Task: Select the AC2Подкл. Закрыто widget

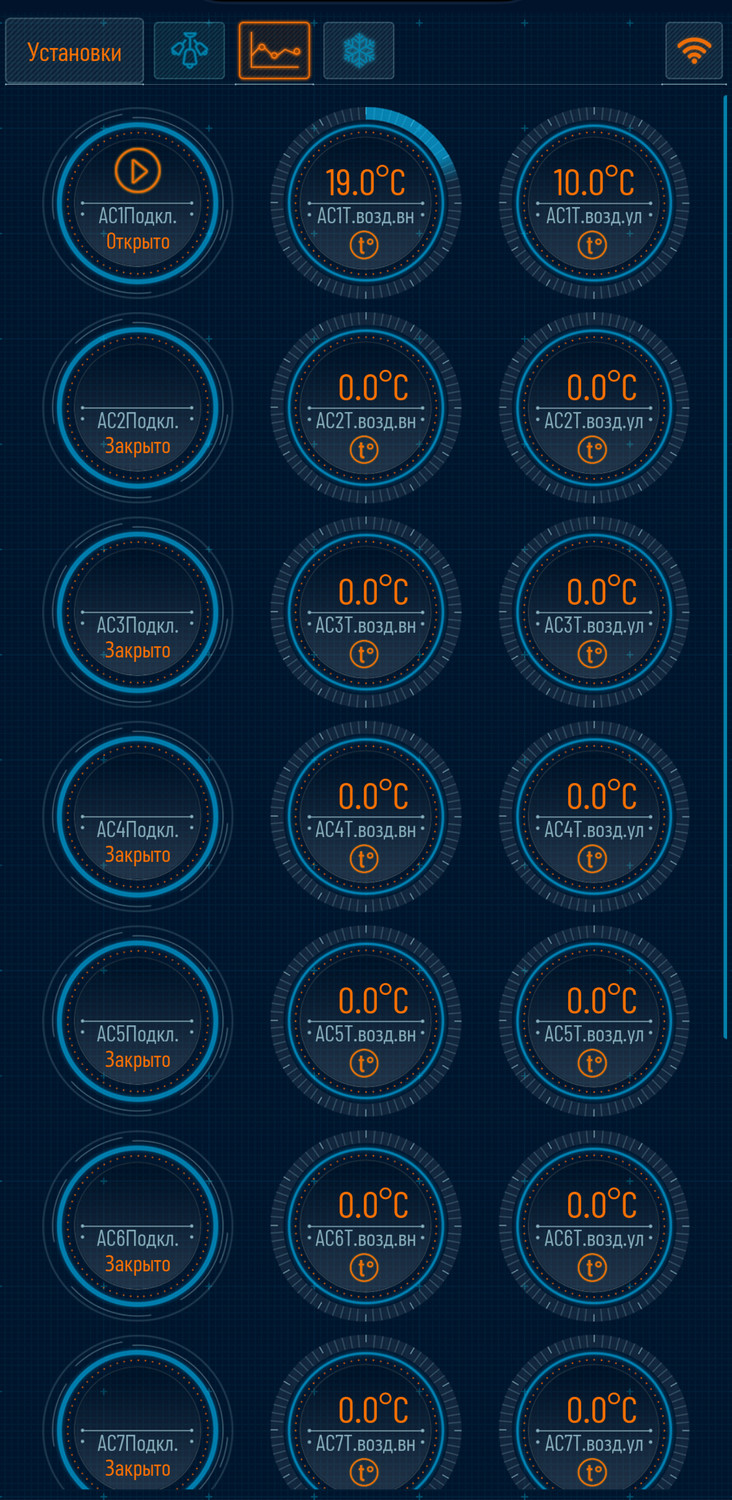Action: [138, 409]
